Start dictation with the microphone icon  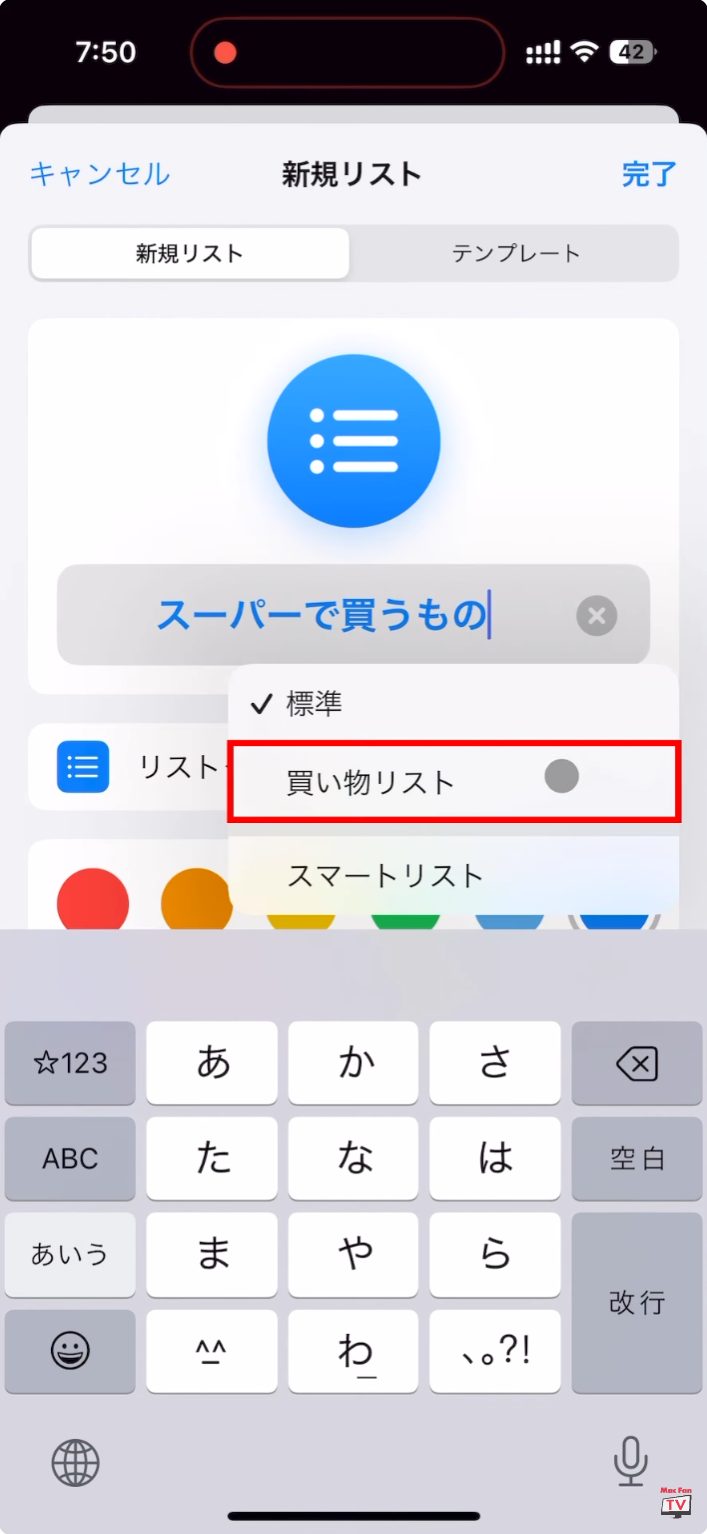click(x=630, y=1461)
